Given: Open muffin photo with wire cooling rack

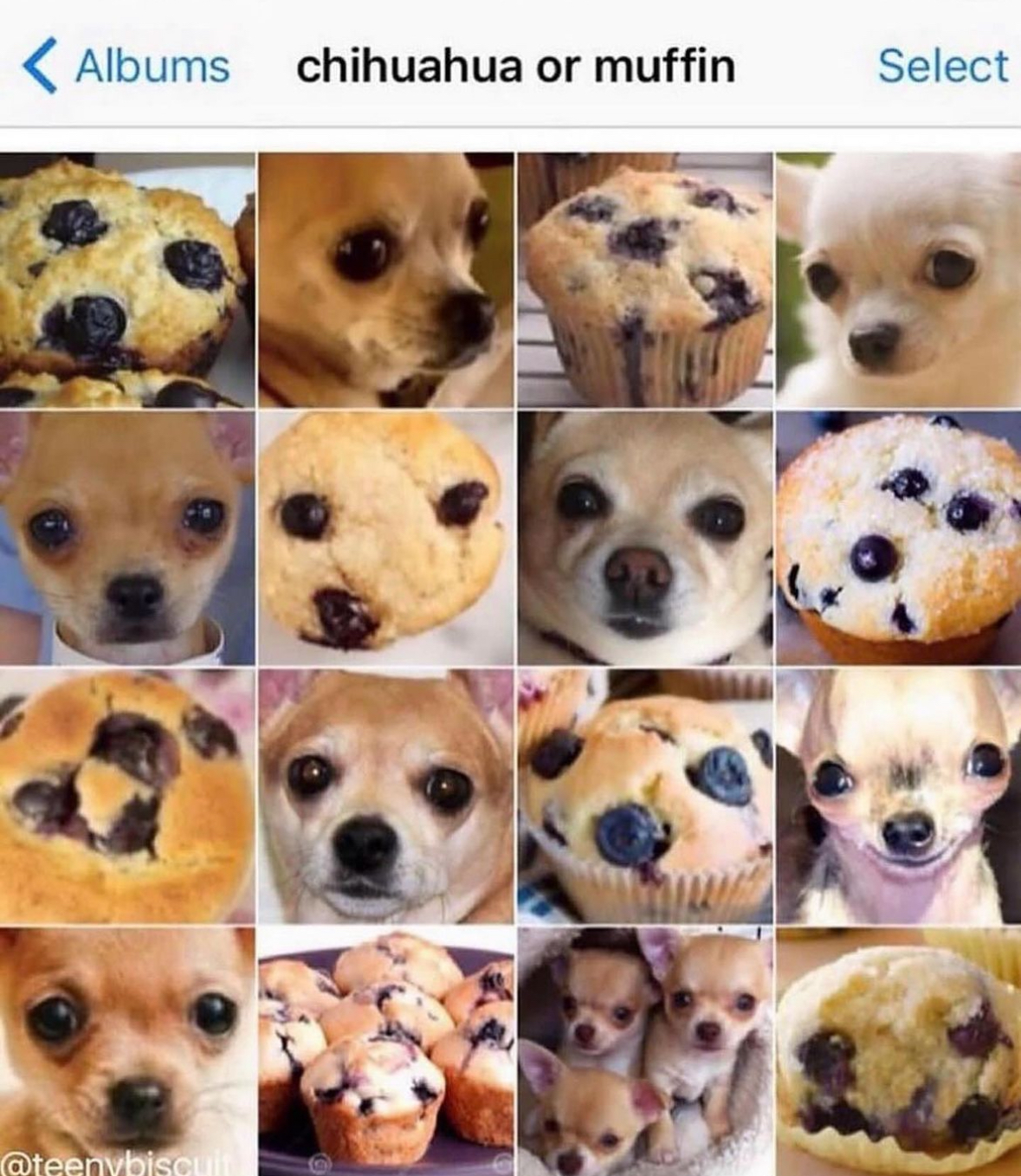Looking at the screenshot, I should click(x=645, y=280).
